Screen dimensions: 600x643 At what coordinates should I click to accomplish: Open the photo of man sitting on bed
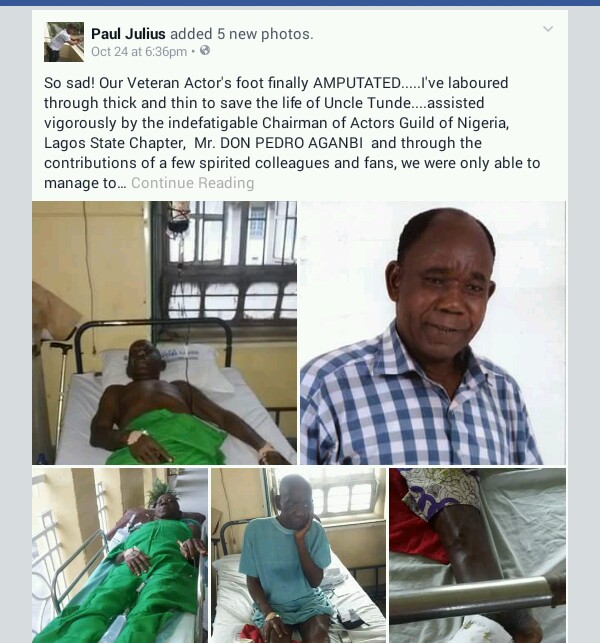coord(298,555)
